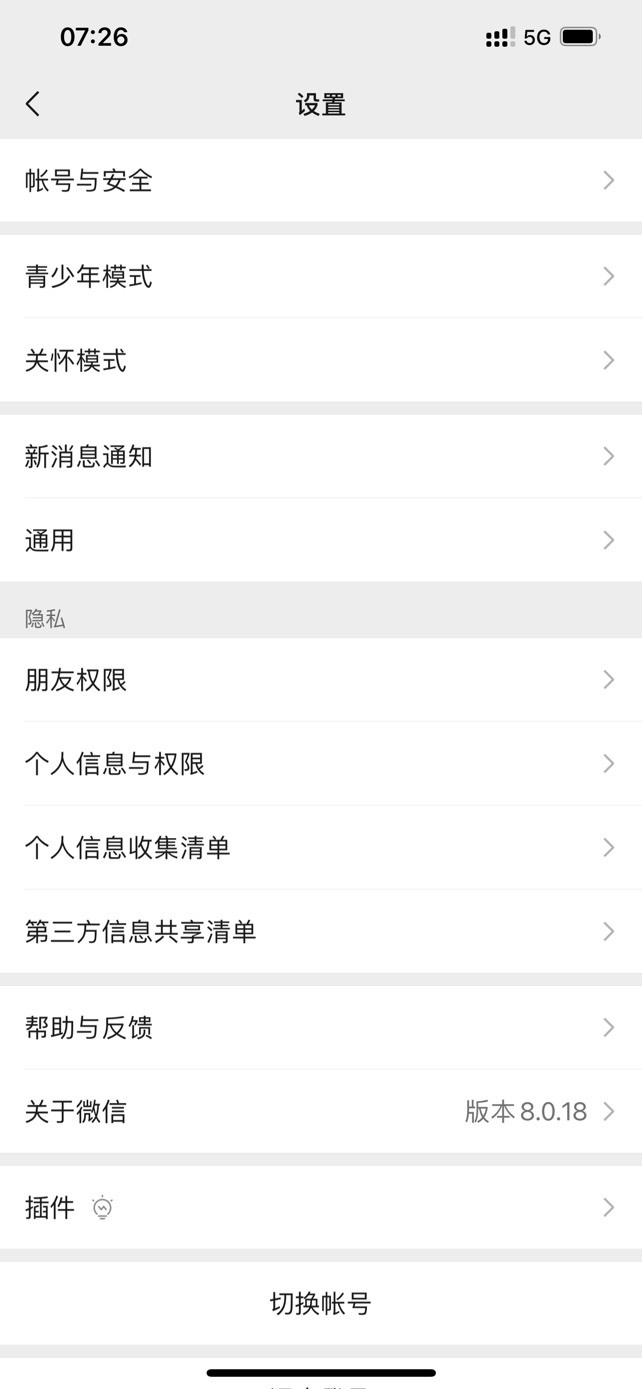View 个人信息收集清单
Image resolution: width=642 pixels, height=1389 pixels.
click(321, 848)
